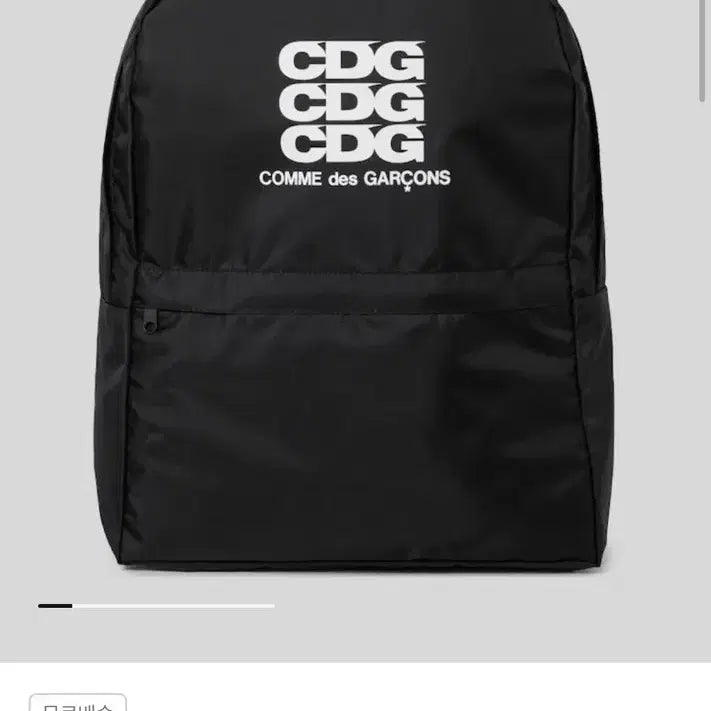Tap the image carousel progress indicator
711x711 pixels.
tap(156, 606)
